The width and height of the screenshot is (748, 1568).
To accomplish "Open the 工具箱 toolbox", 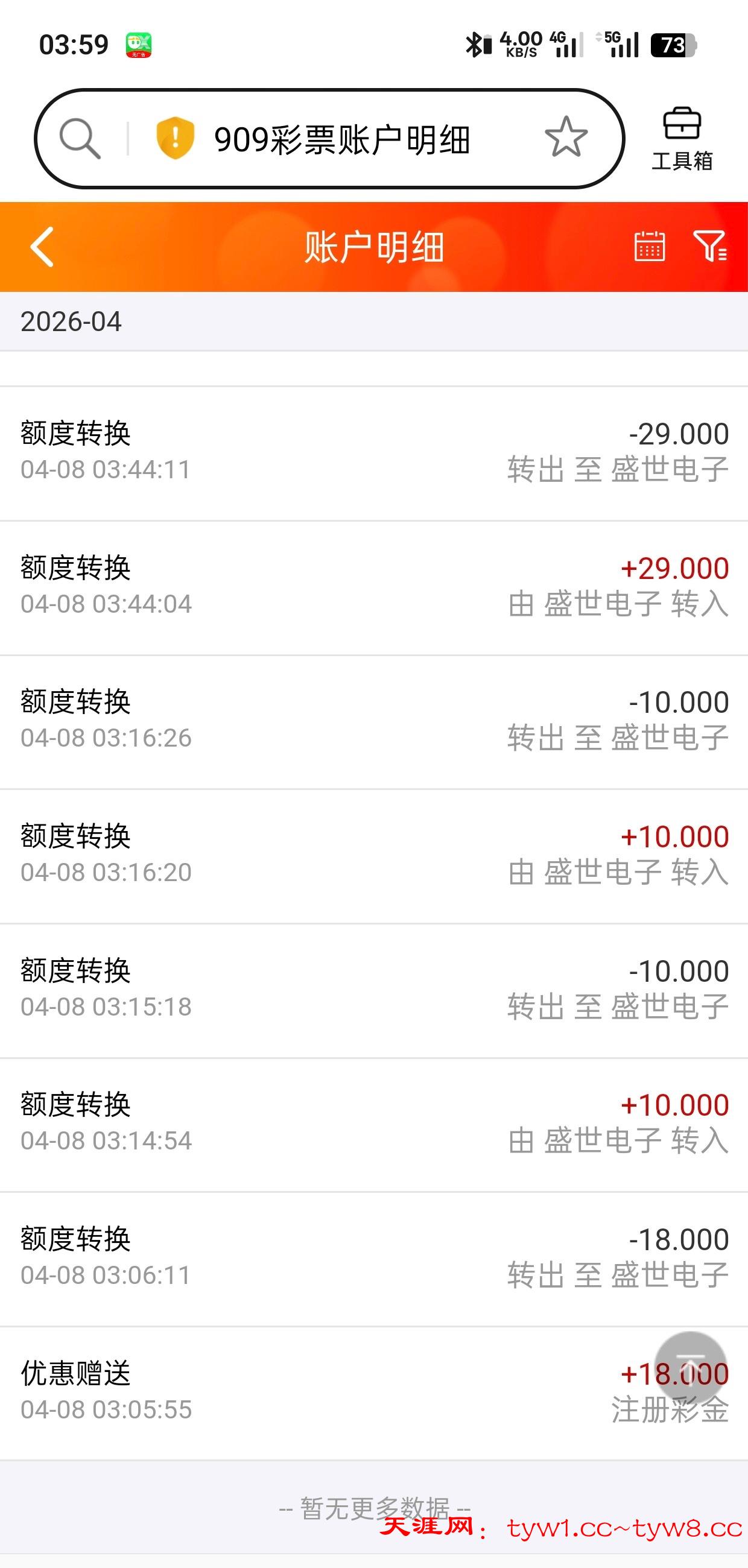I will tap(682, 139).
